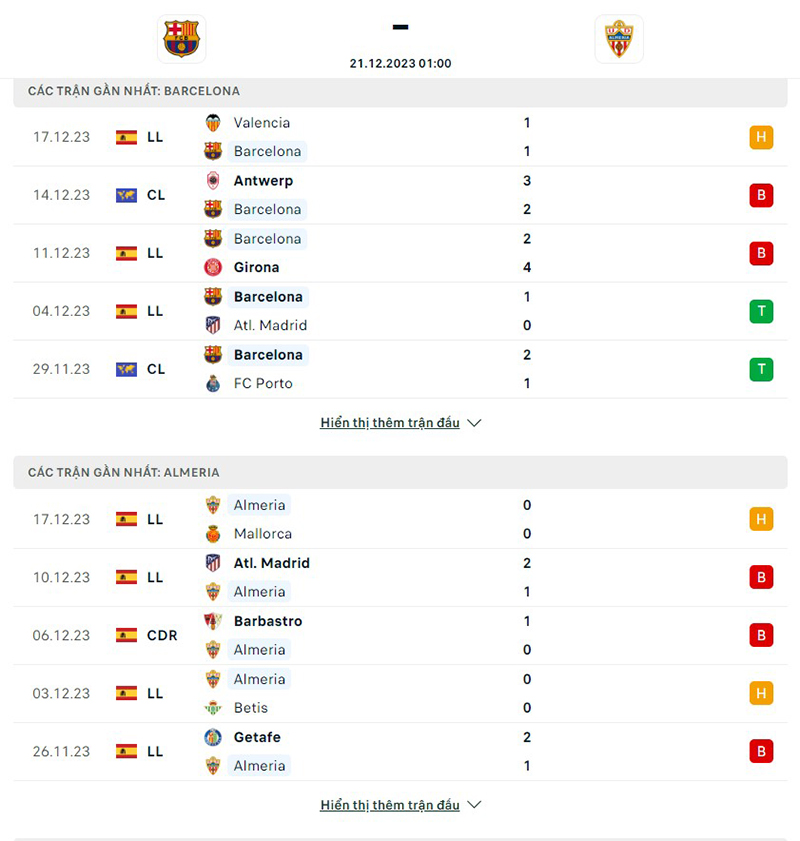800x841 pixels.
Task: Select the Champions League icon next to 14.12.23
Action: (x=124, y=195)
